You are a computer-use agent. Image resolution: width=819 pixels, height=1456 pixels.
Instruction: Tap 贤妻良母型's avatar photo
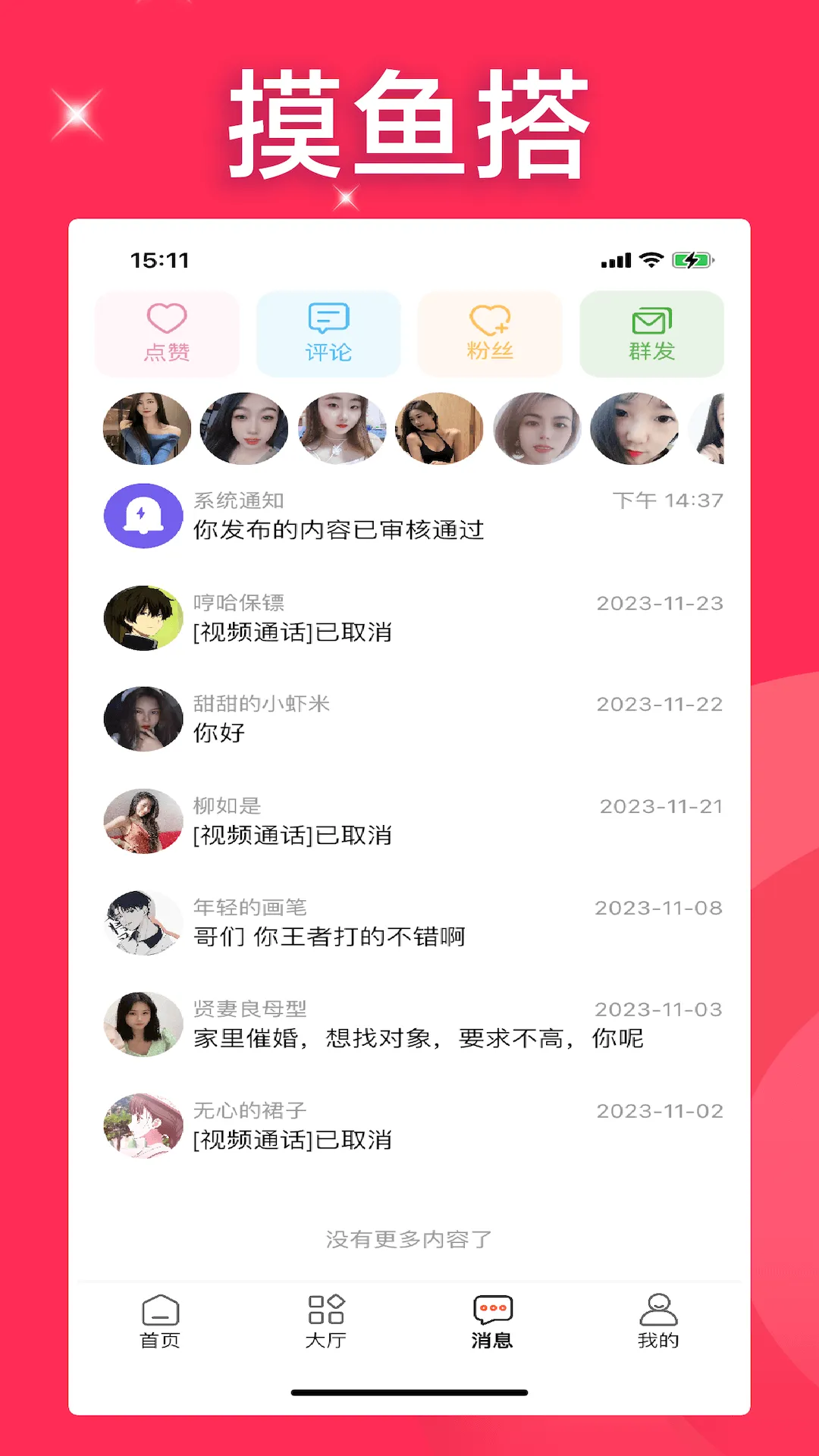click(x=143, y=1024)
